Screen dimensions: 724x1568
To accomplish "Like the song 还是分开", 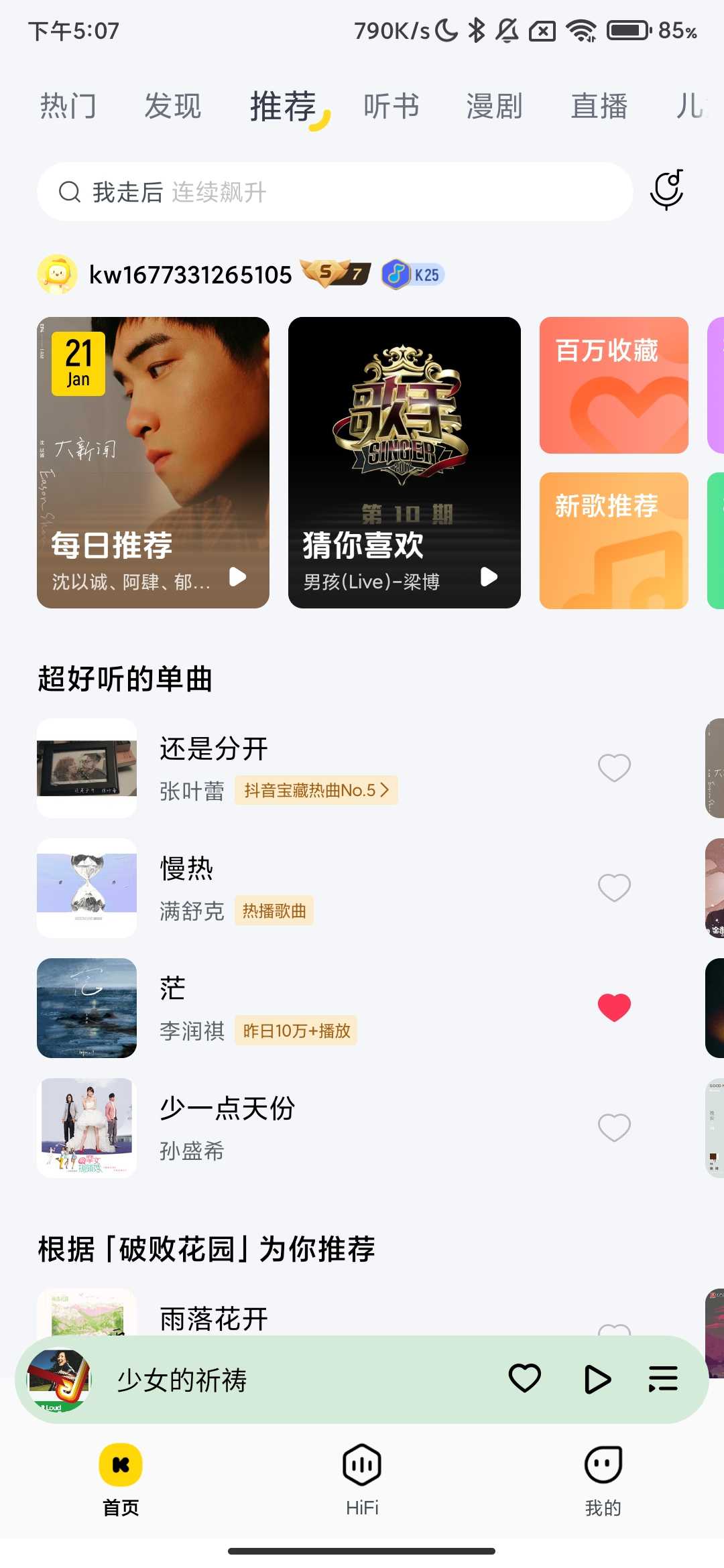I will click(x=614, y=768).
